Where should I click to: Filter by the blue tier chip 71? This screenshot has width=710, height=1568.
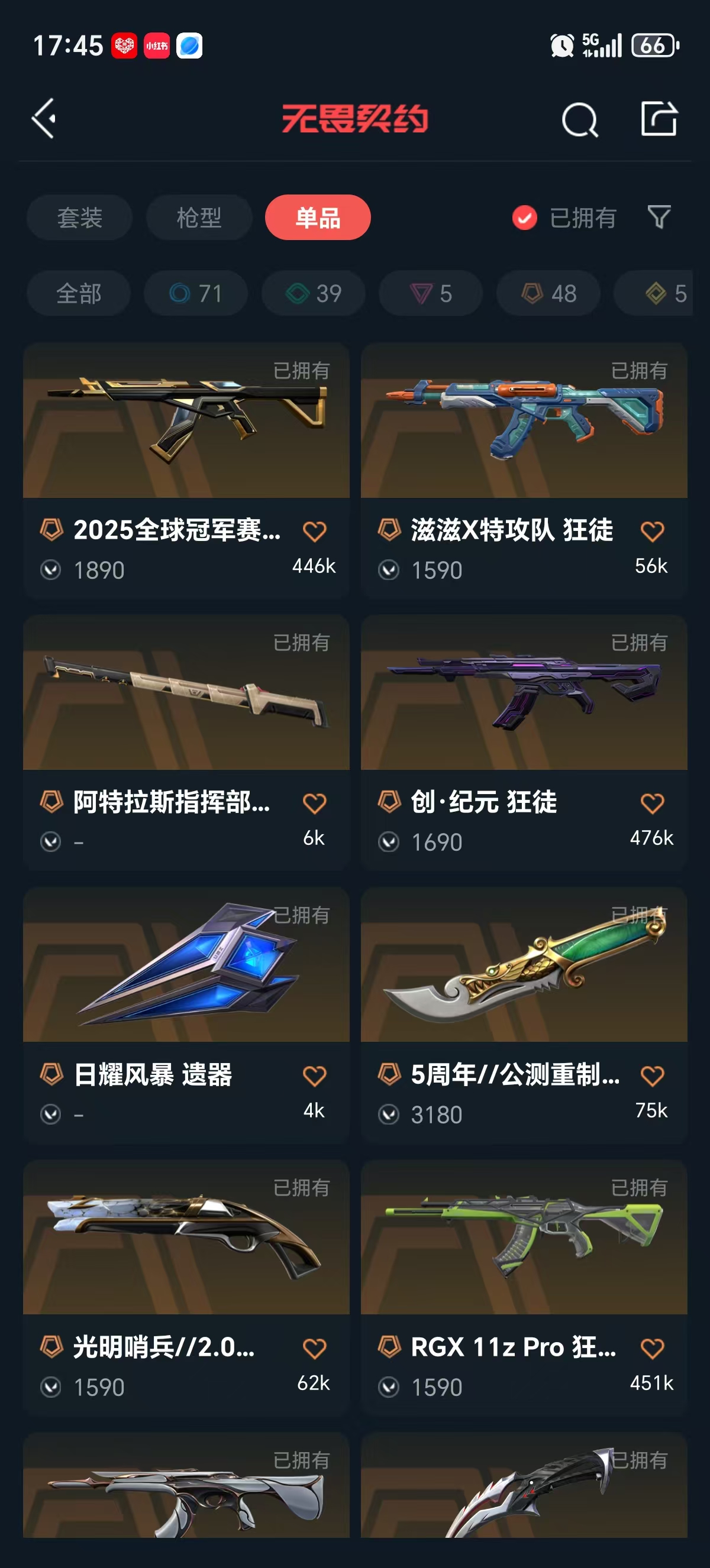[x=195, y=293]
